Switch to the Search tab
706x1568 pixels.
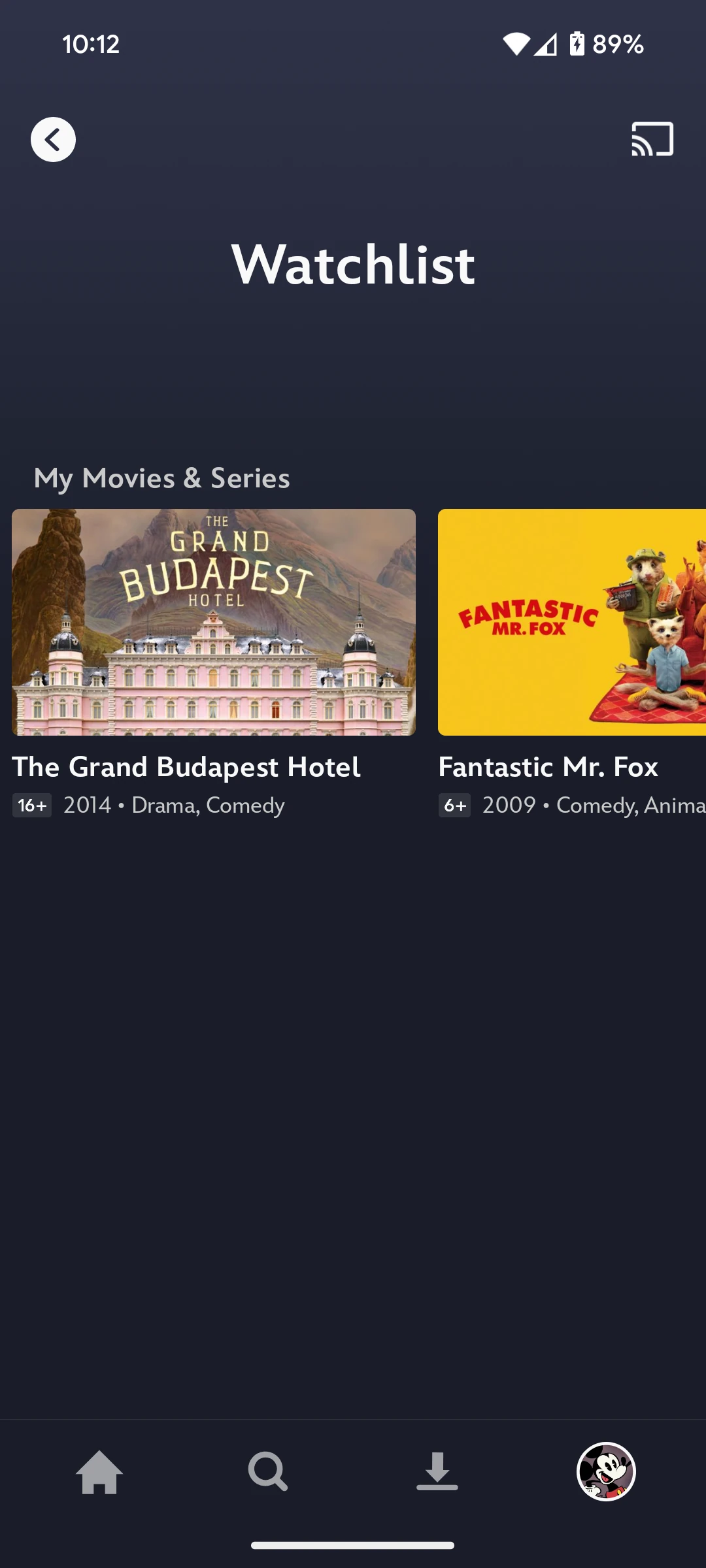click(x=268, y=1472)
